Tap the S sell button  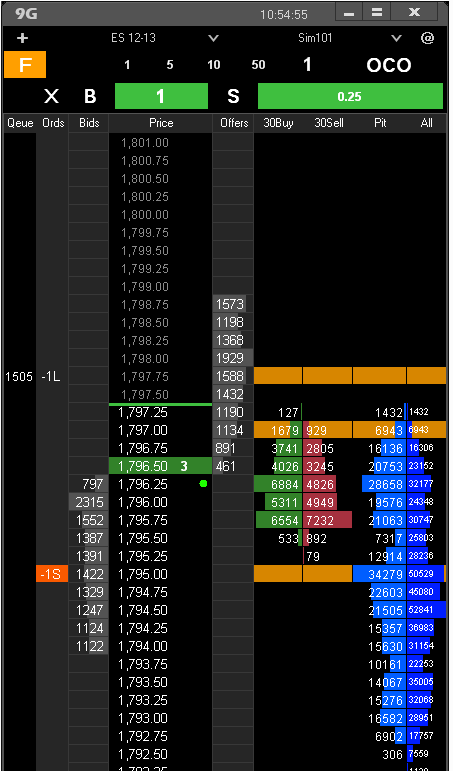pos(233,96)
